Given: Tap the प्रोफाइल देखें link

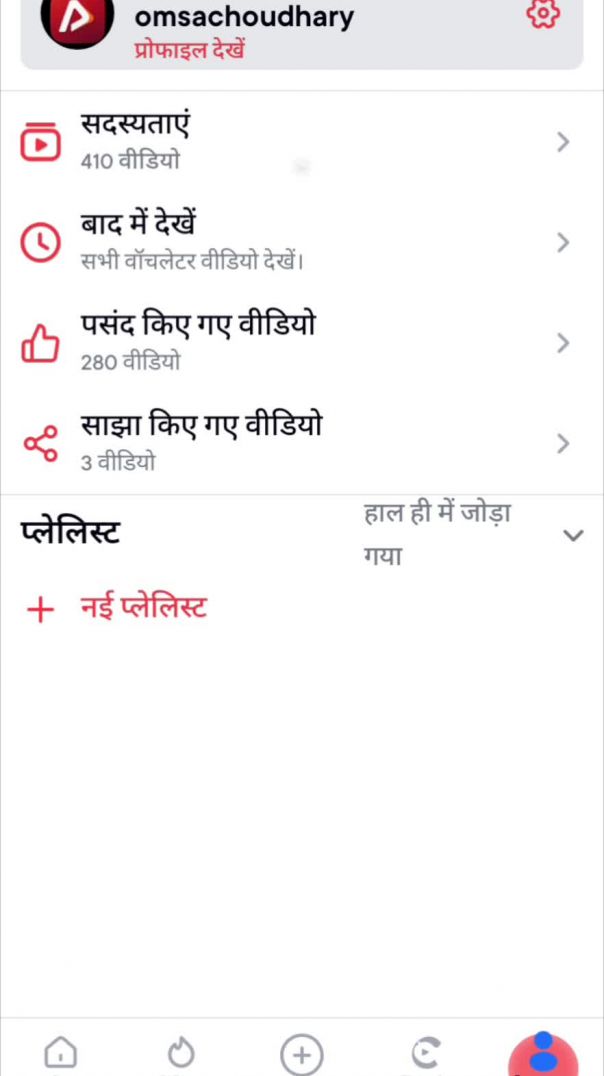Looking at the screenshot, I should 189,50.
